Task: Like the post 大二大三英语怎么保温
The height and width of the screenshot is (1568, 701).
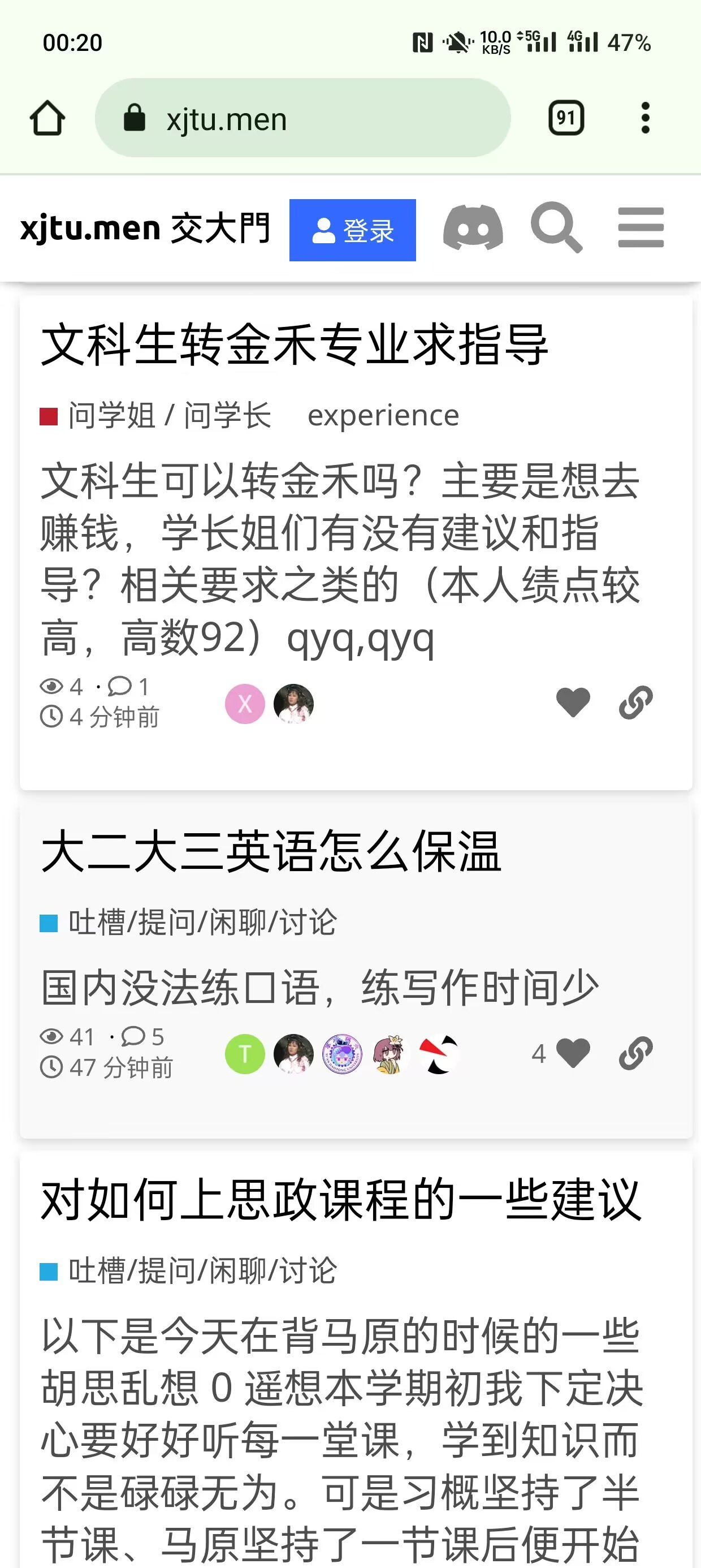Action: click(573, 1053)
